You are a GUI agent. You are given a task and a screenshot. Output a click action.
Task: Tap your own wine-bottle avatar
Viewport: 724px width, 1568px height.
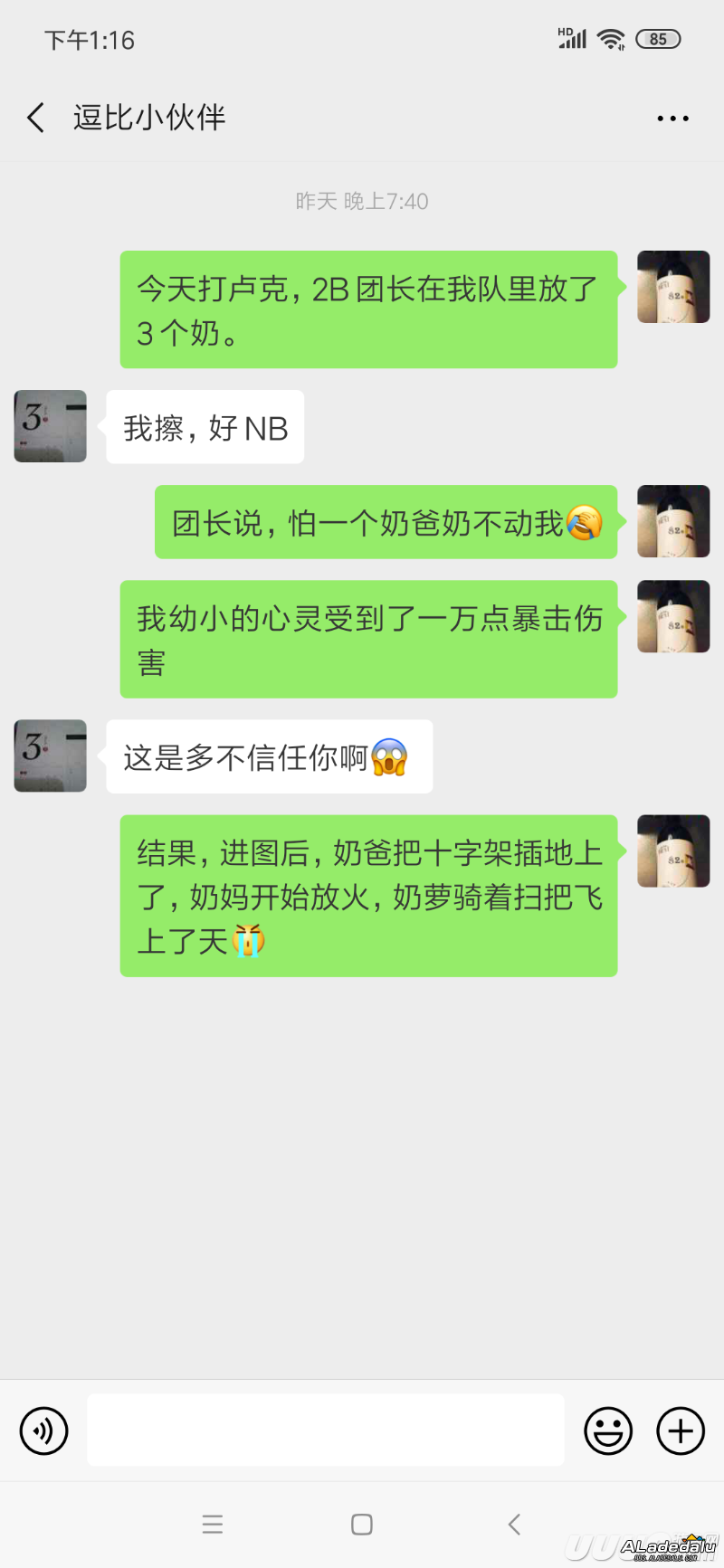pos(673,287)
